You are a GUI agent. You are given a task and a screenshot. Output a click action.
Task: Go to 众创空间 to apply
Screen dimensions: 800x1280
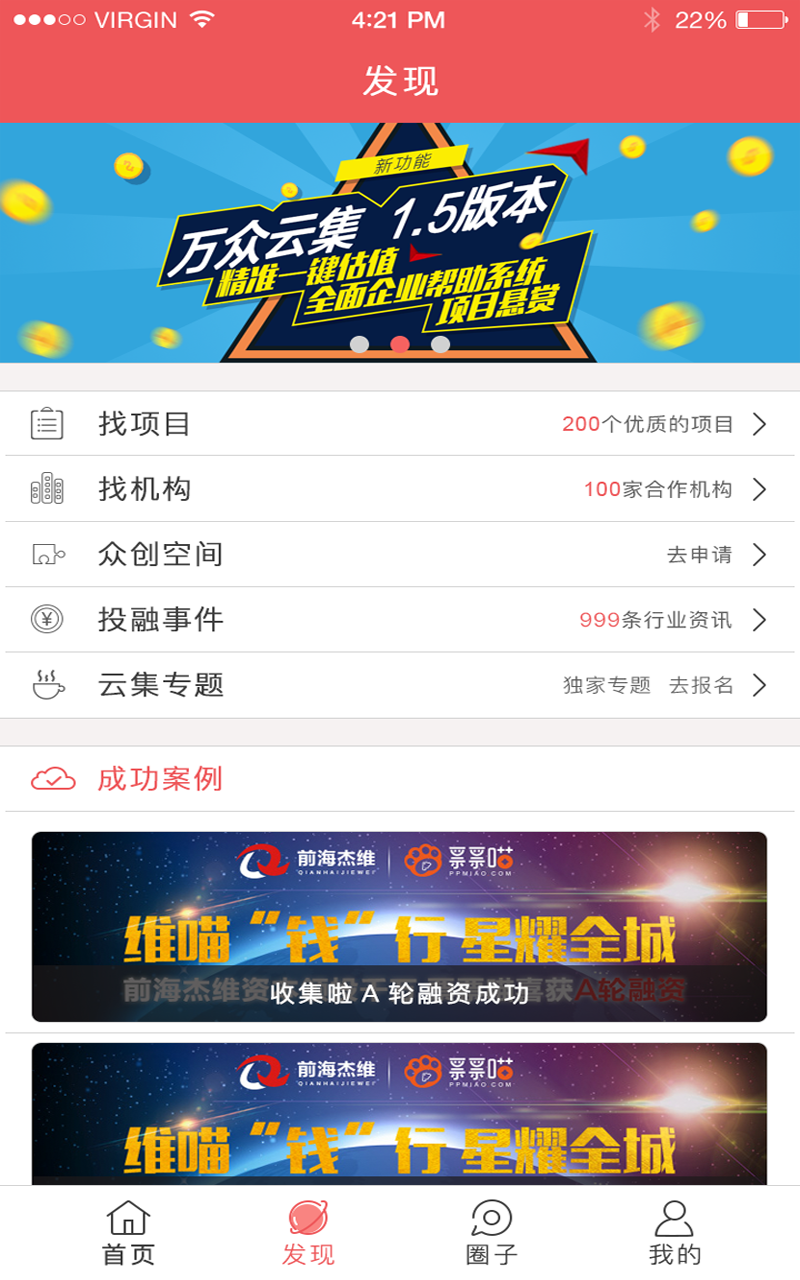point(400,554)
